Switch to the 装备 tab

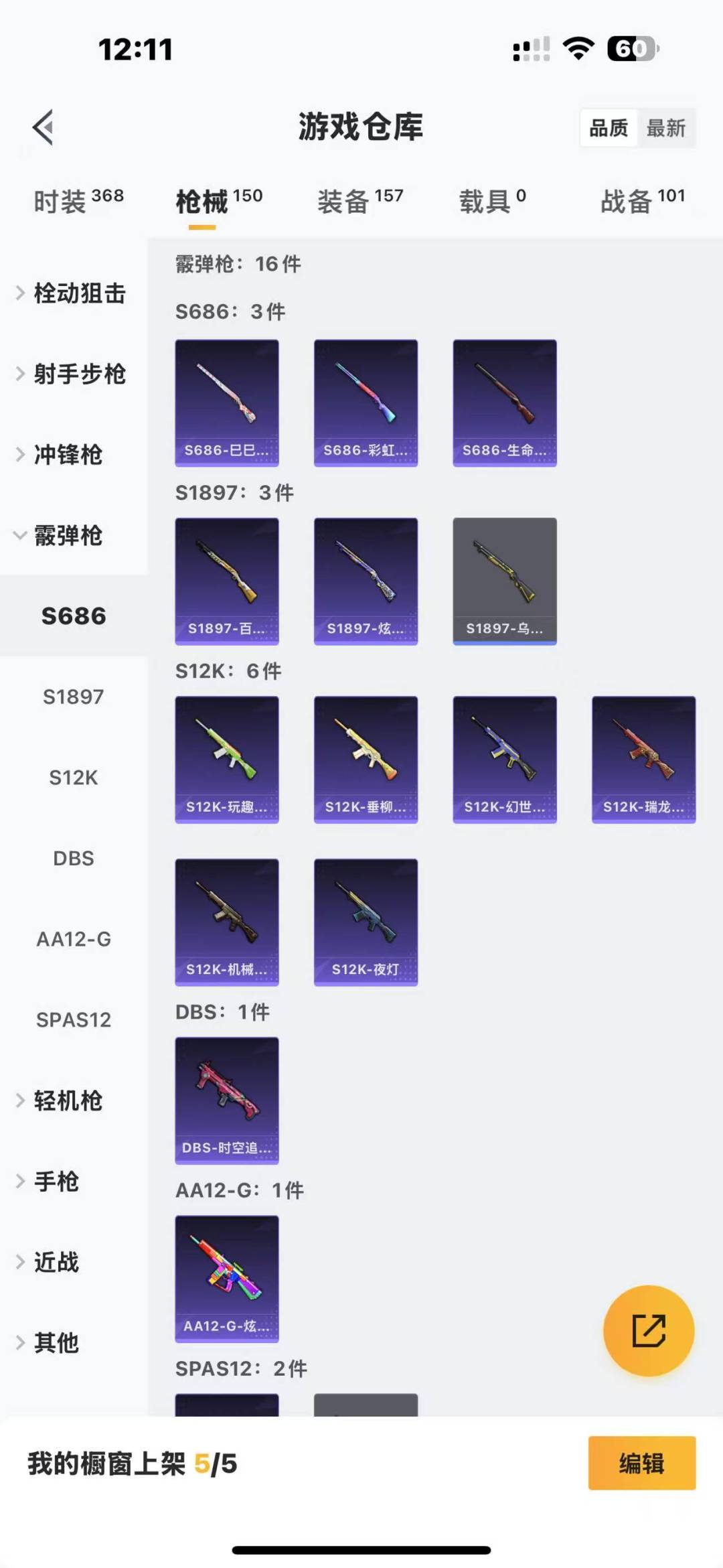tap(360, 201)
